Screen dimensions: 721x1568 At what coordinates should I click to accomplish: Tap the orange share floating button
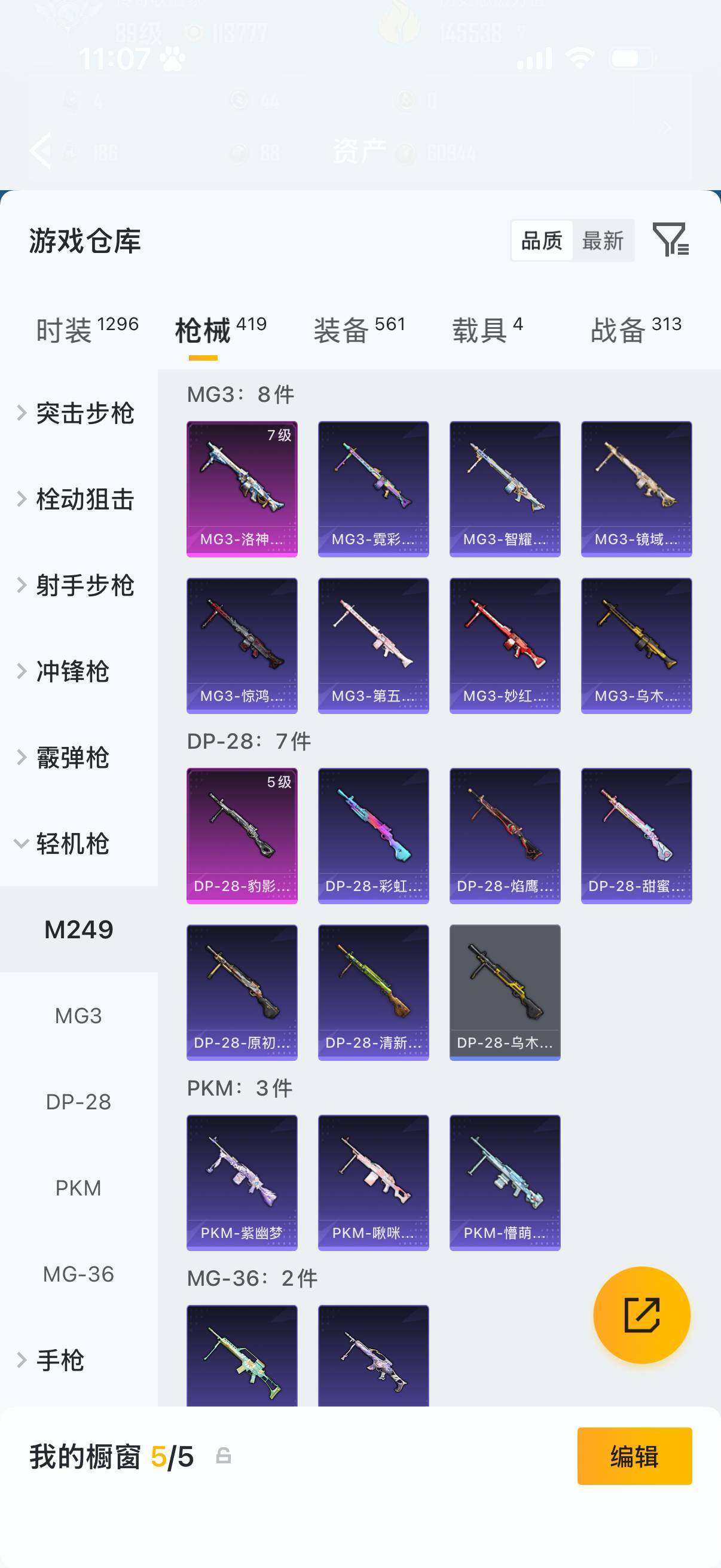point(642,1315)
